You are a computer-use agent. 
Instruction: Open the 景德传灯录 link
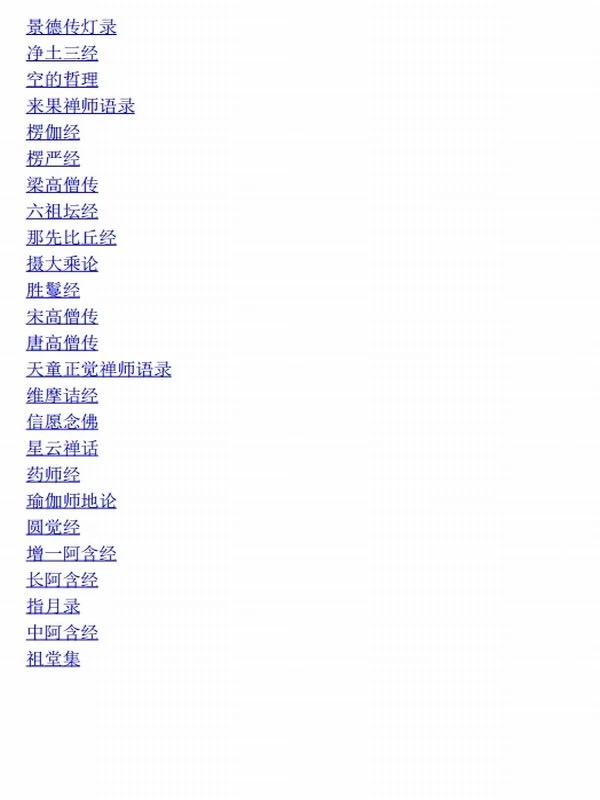71,27
